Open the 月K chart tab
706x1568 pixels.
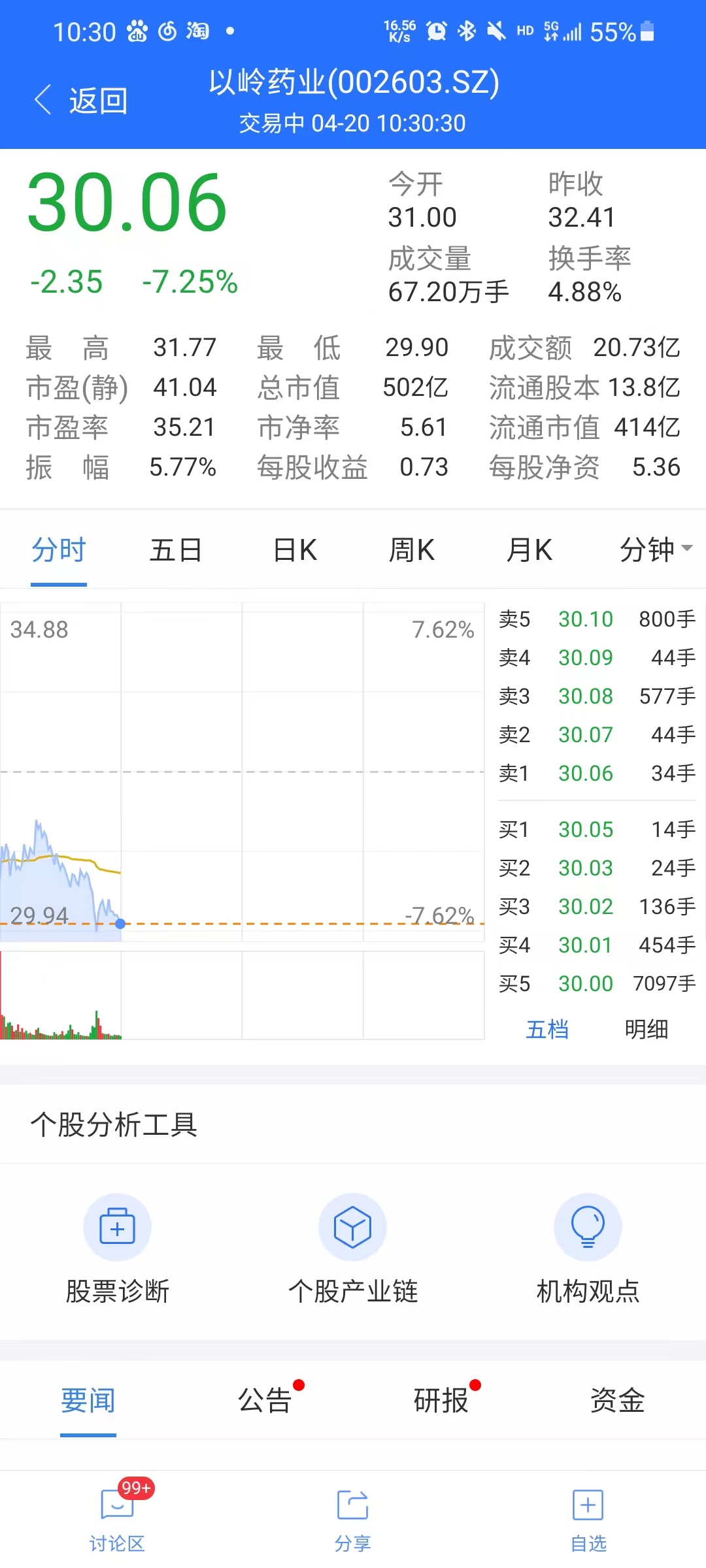pos(529,550)
